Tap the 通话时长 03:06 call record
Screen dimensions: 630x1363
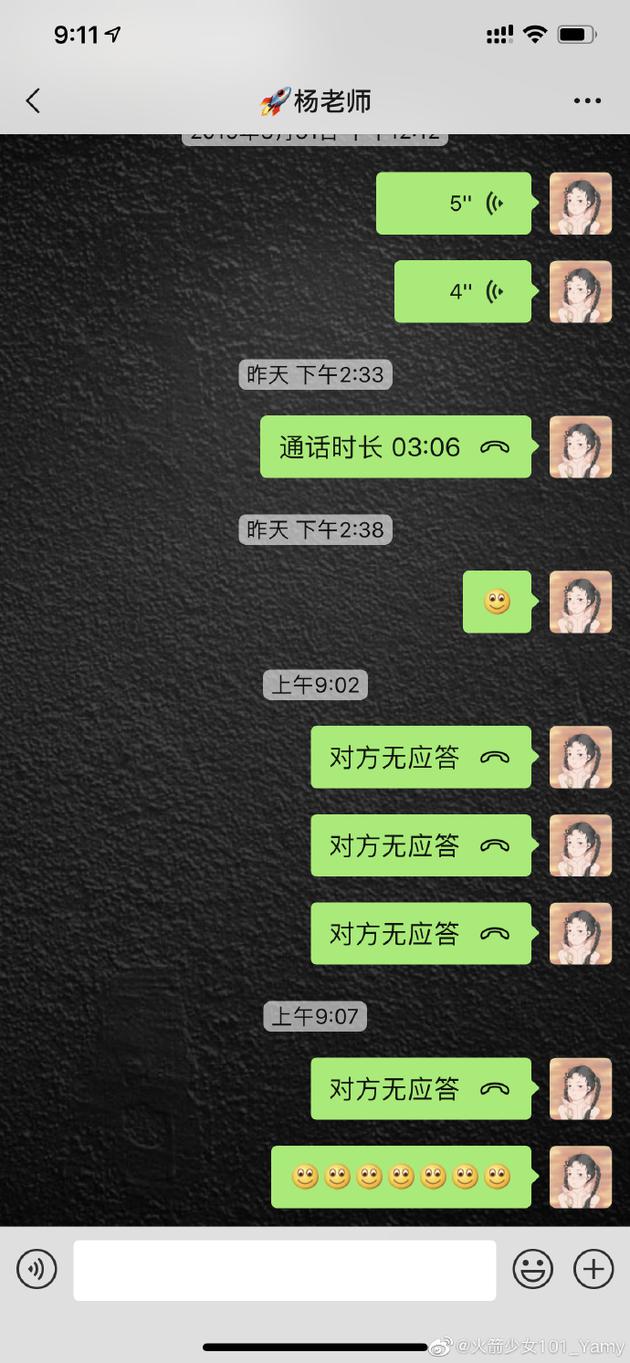395,447
